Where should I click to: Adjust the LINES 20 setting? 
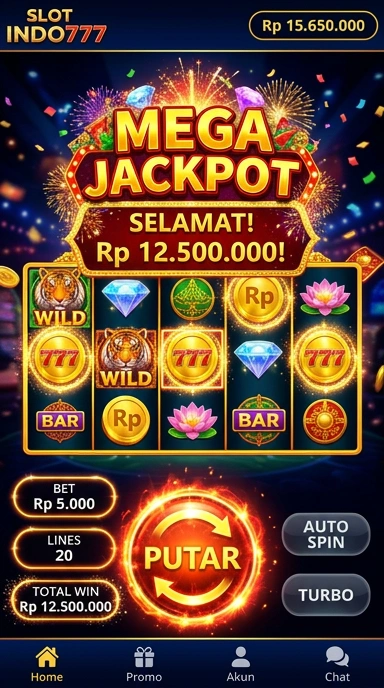click(64, 548)
